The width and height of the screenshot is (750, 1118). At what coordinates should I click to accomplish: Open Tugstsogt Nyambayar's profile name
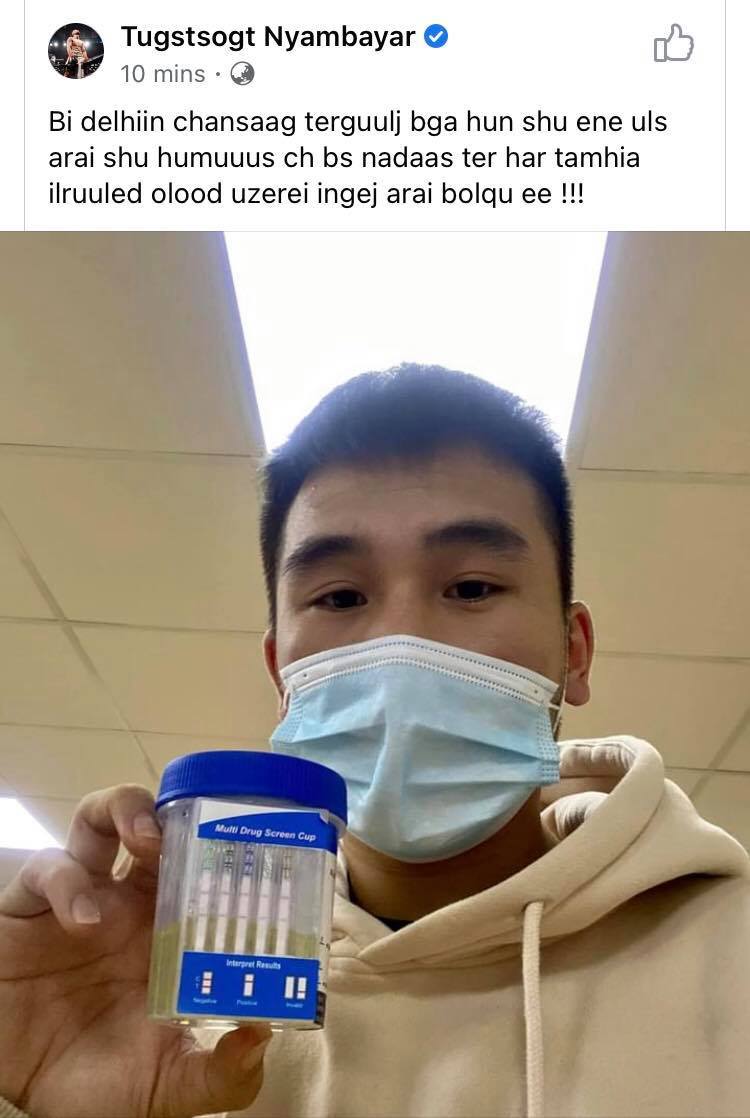(x=267, y=38)
